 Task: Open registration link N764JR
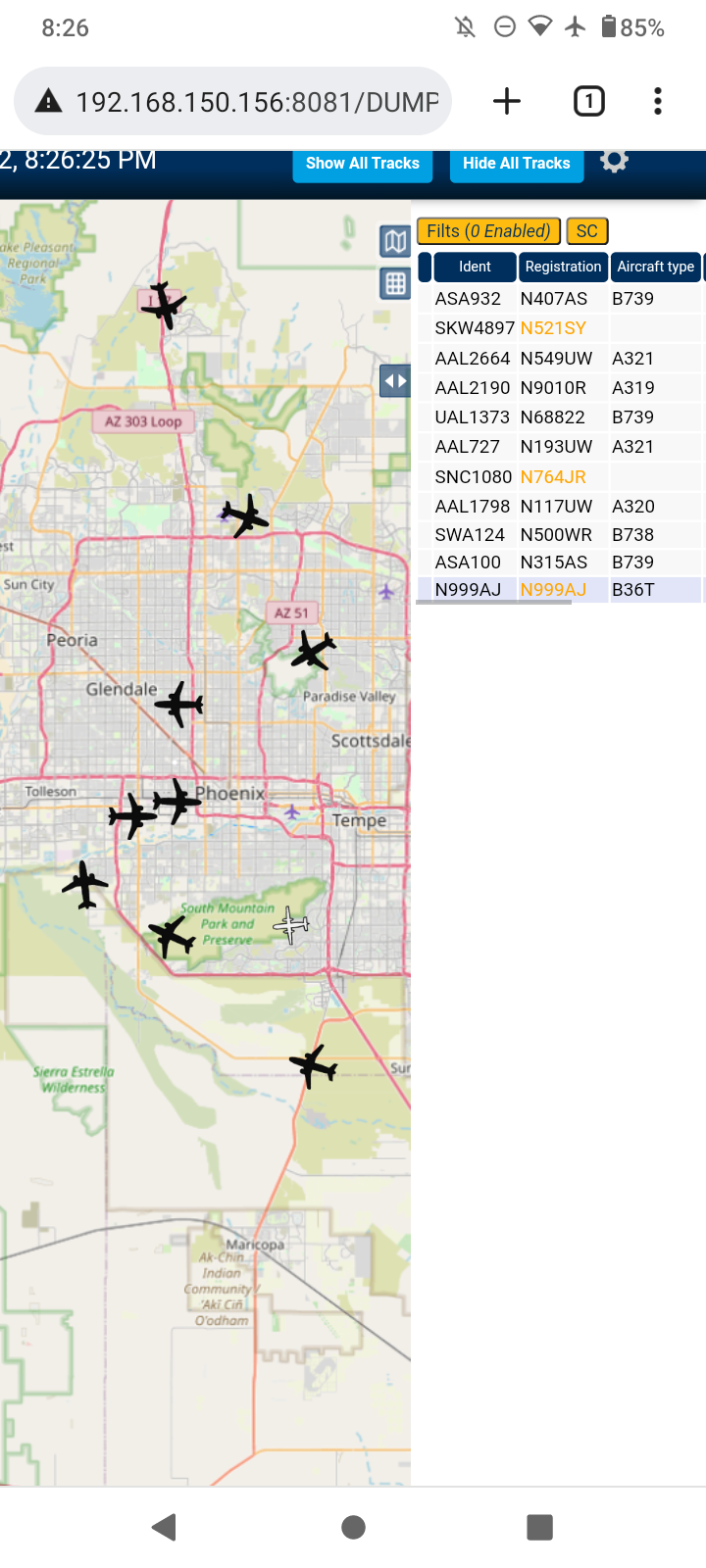553,477
